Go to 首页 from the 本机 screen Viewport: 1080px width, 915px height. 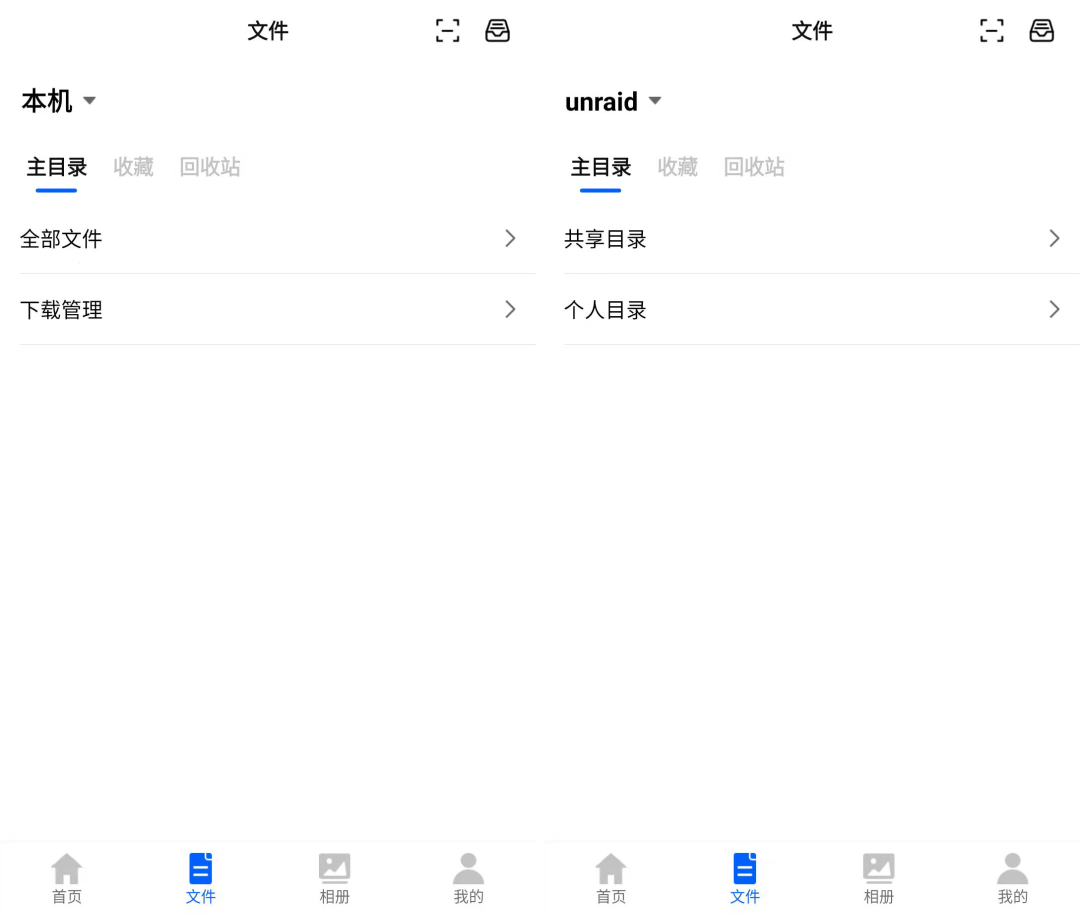pos(67,878)
